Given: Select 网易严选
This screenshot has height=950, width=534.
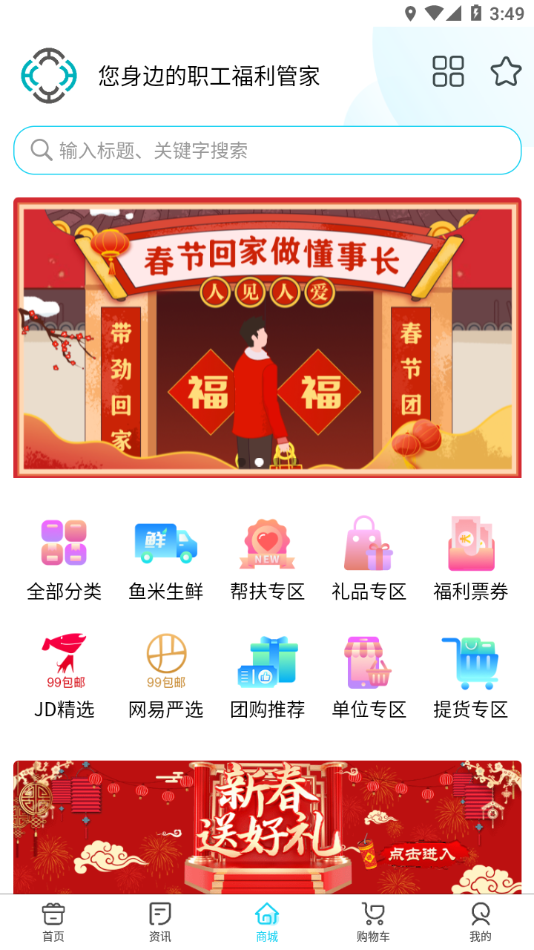Looking at the screenshot, I should (165, 677).
